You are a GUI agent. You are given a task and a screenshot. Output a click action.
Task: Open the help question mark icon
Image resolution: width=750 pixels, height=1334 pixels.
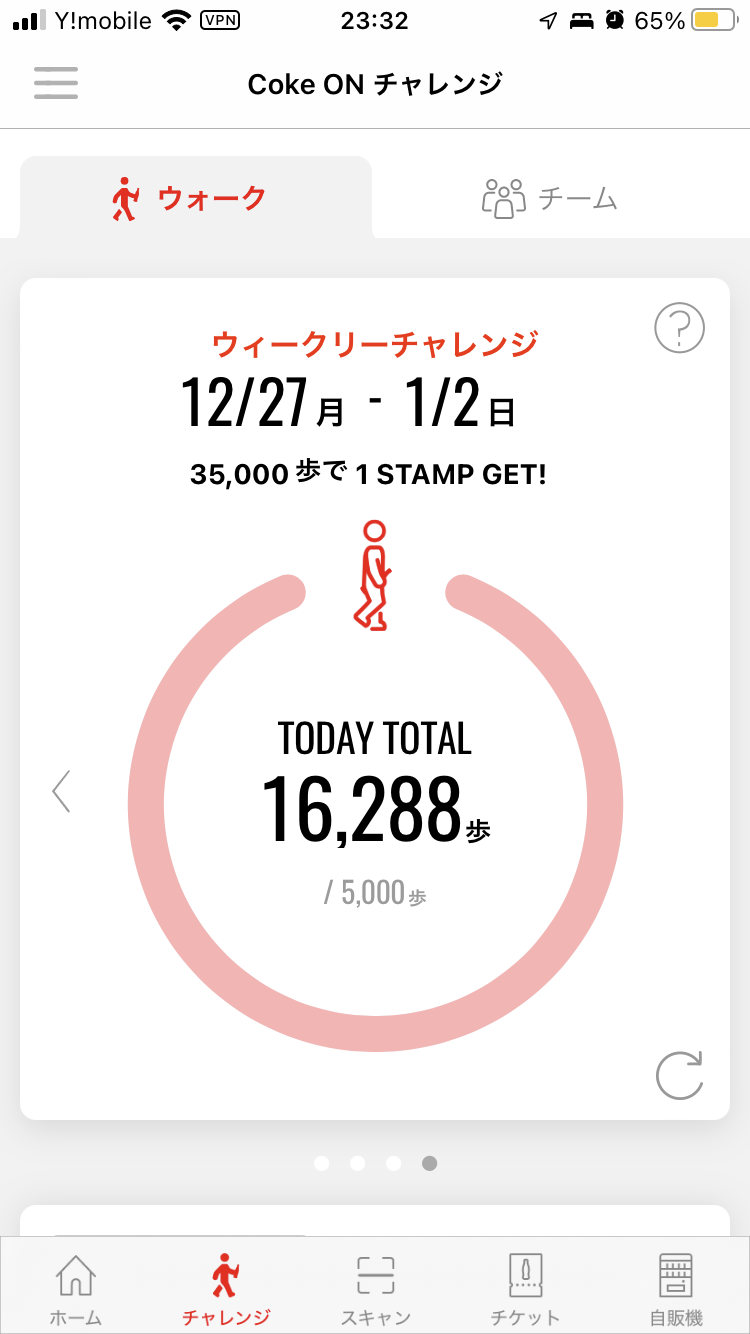tap(680, 327)
